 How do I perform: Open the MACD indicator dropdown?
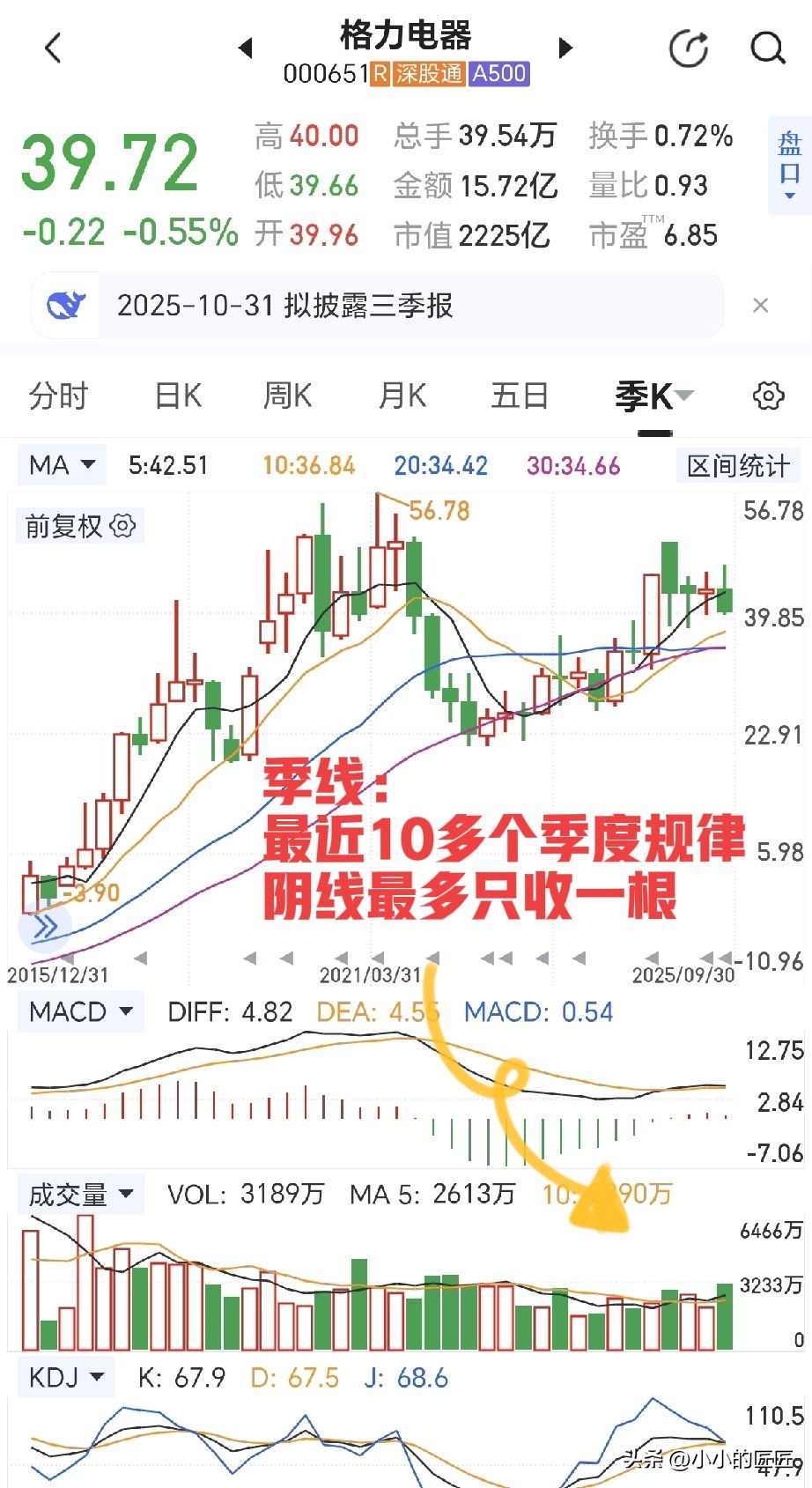[x=80, y=1011]
